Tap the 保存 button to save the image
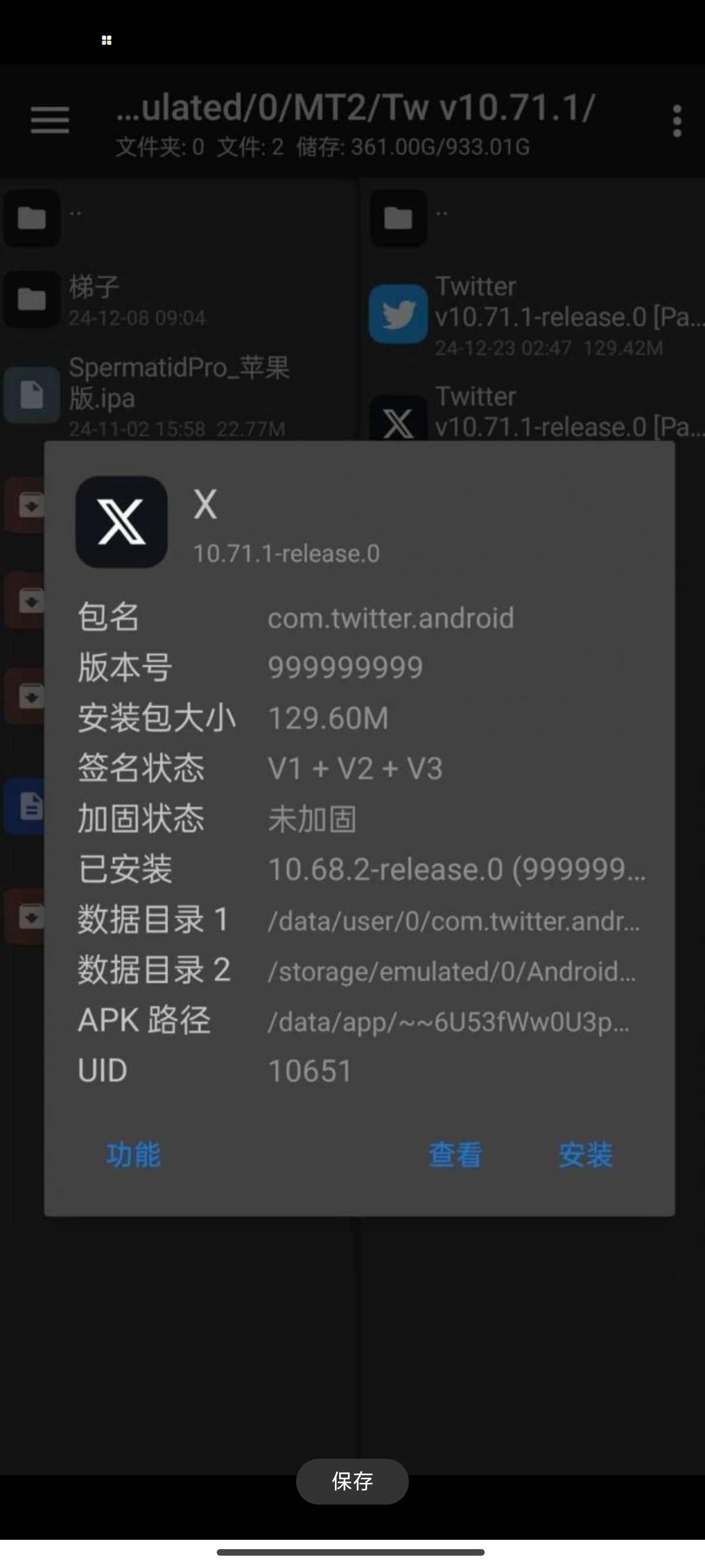This screenshot has height=1568, width=705. click(352, 1481)
